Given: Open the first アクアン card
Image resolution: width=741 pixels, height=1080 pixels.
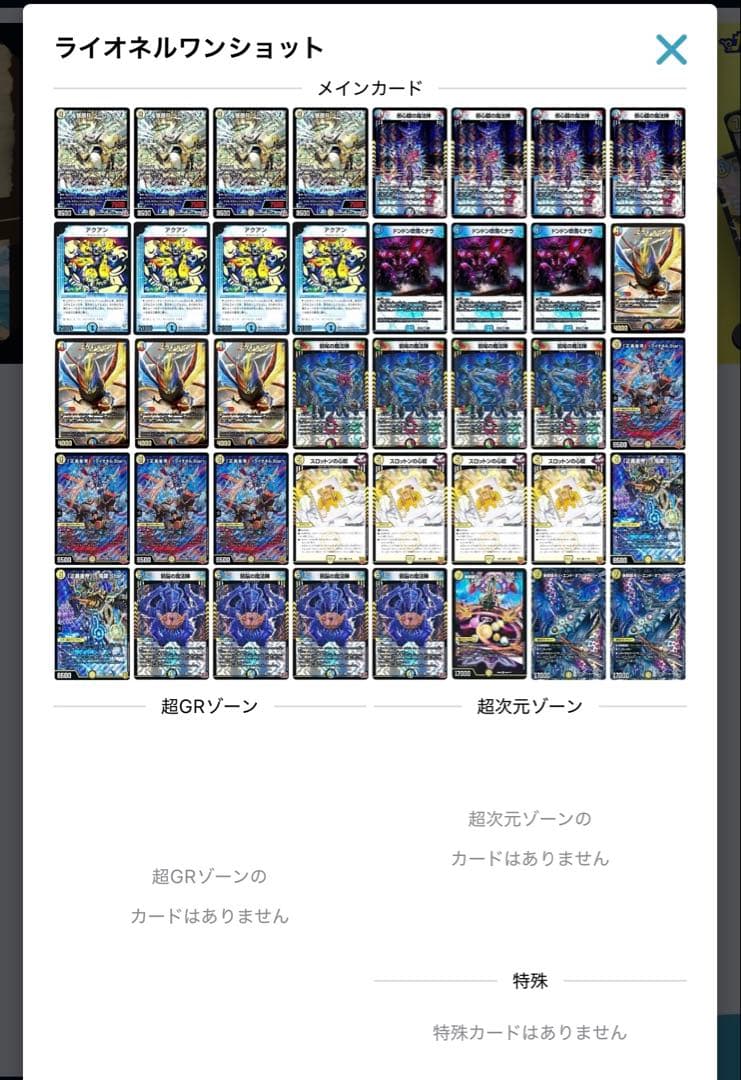Looking at the screenshot, I should pyautogui.click(x=91, y=278).
